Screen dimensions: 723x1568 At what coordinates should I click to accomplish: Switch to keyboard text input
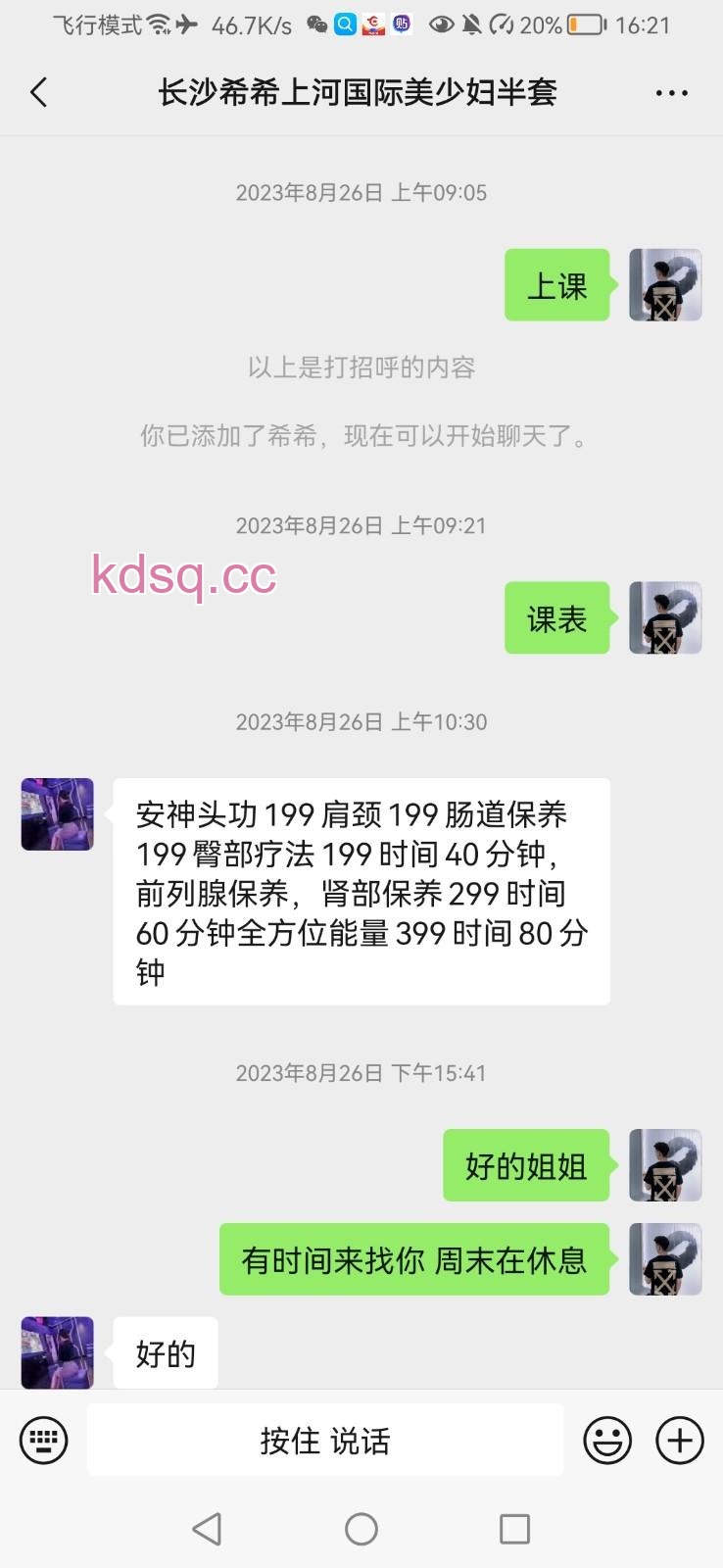pyautogui.click(x=44, y=1441)
